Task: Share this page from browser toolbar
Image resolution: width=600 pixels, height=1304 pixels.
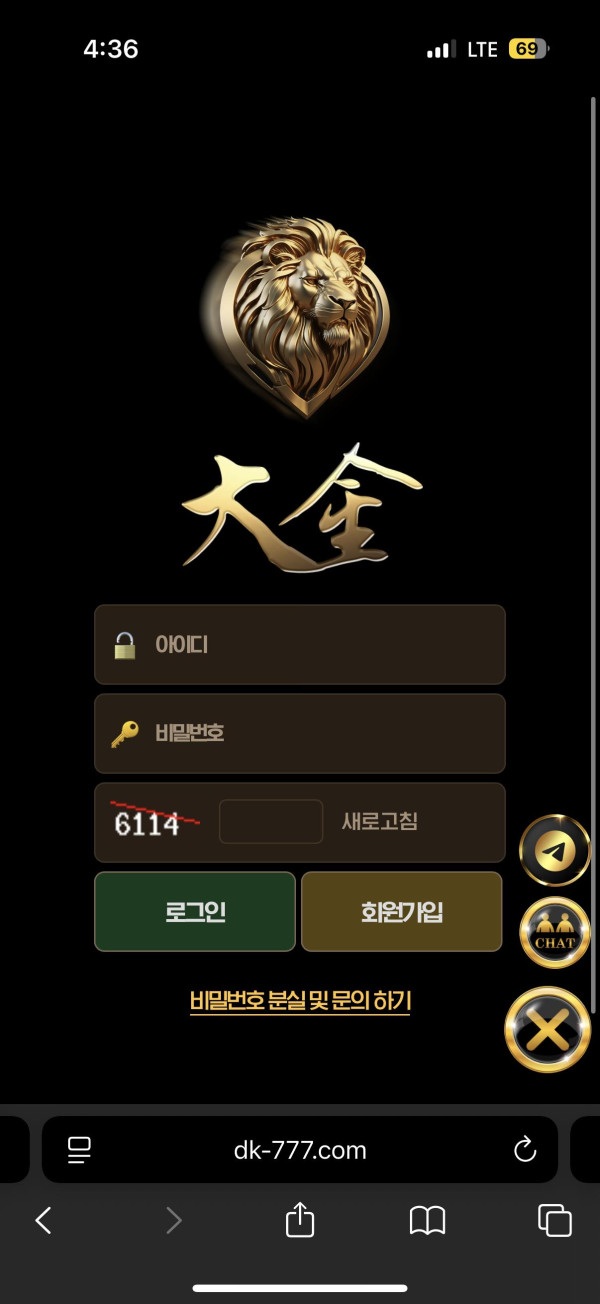Action: (300, 1220)
